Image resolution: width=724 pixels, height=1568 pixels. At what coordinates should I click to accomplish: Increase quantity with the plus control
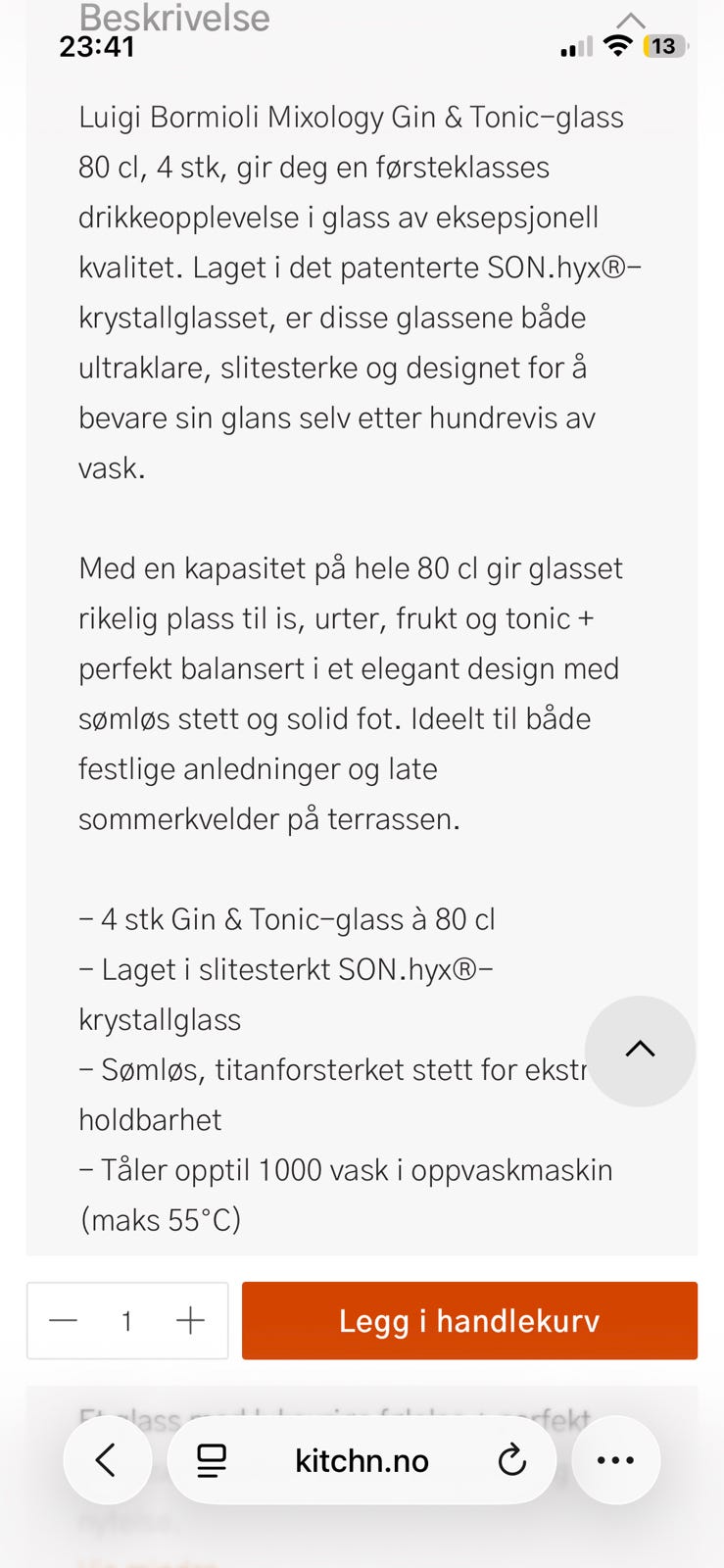pyautogui.click(x=190, y=1320)
